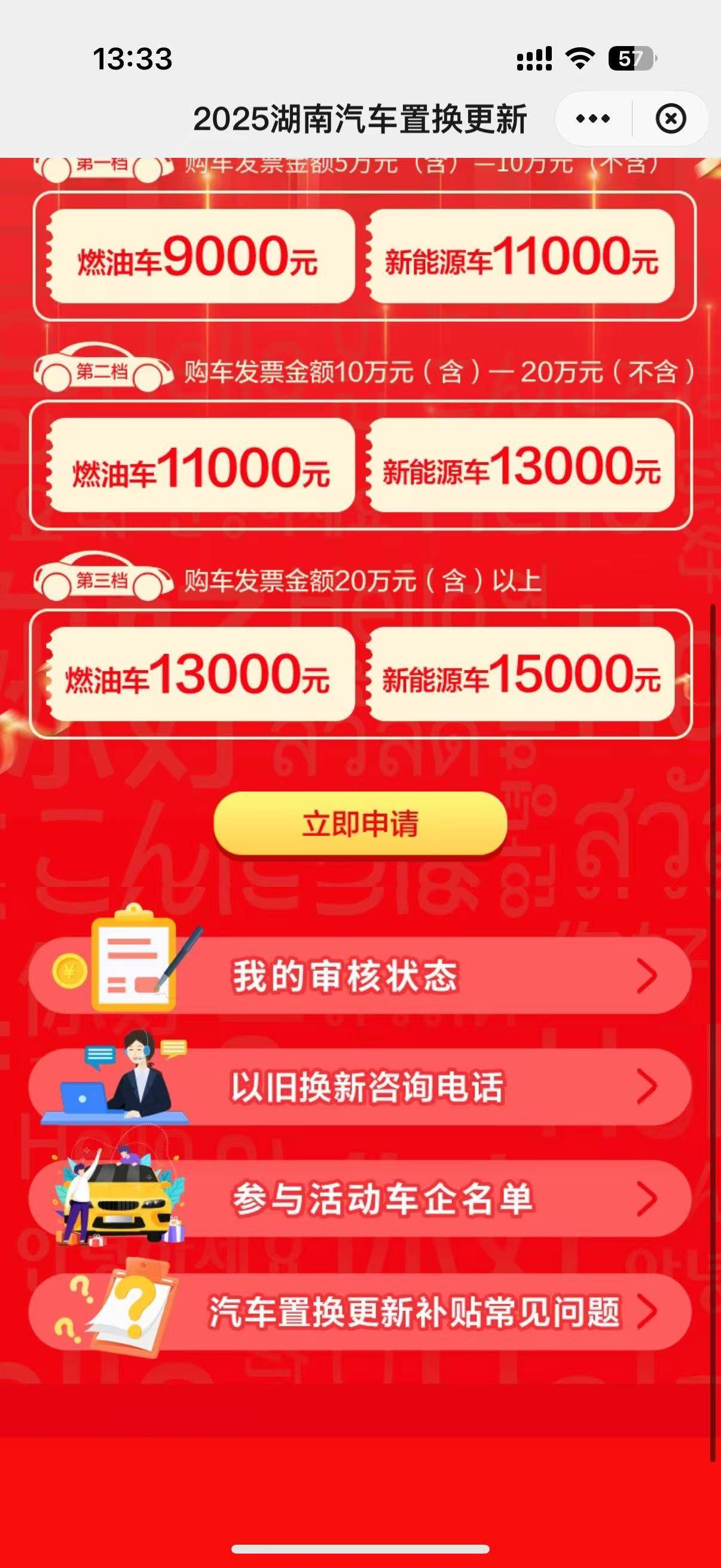
Task: View 参与活动车企名单 participating automakers list
Action: 360,1198
